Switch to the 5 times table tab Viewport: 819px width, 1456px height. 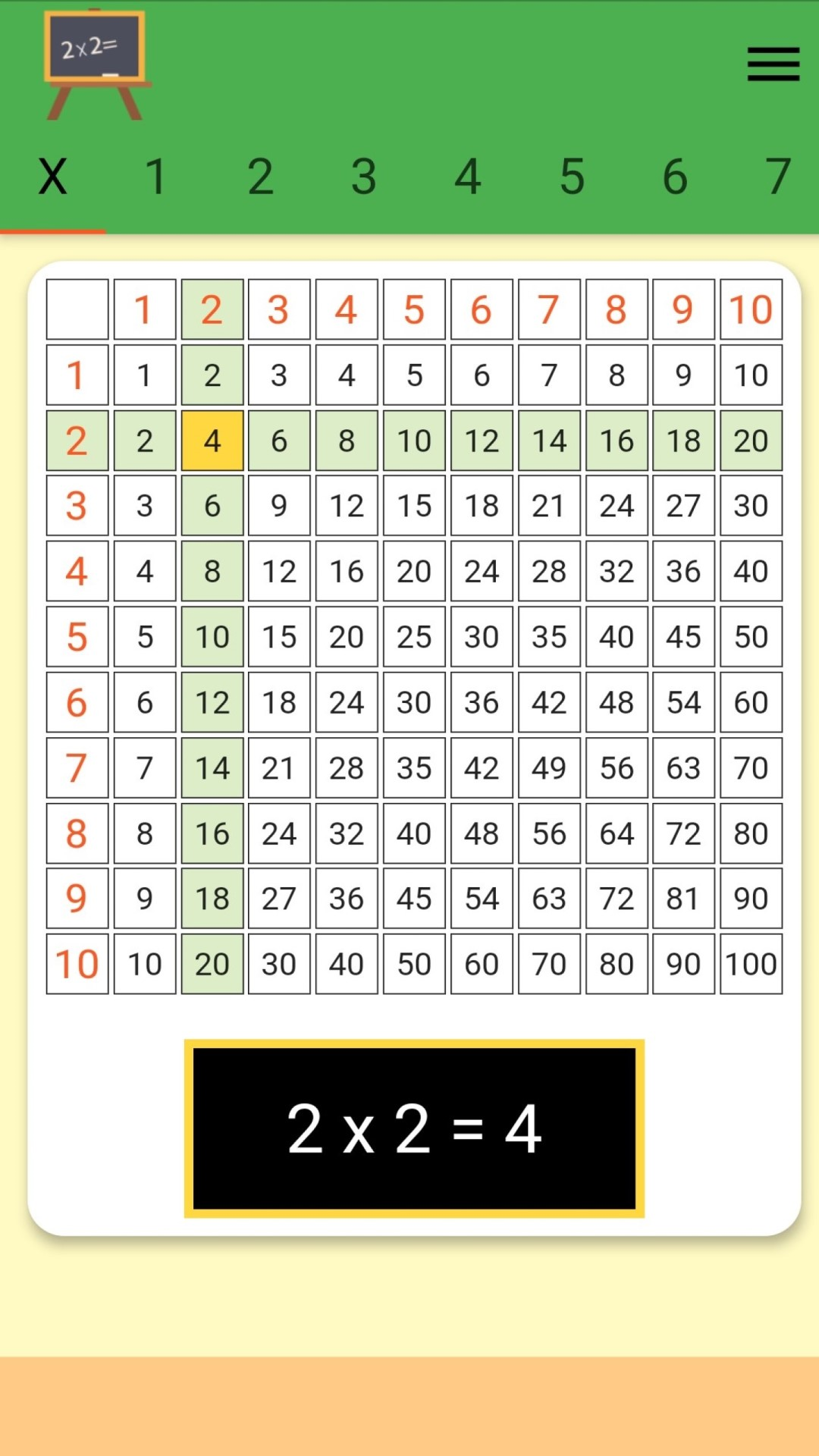coord(572,177)
